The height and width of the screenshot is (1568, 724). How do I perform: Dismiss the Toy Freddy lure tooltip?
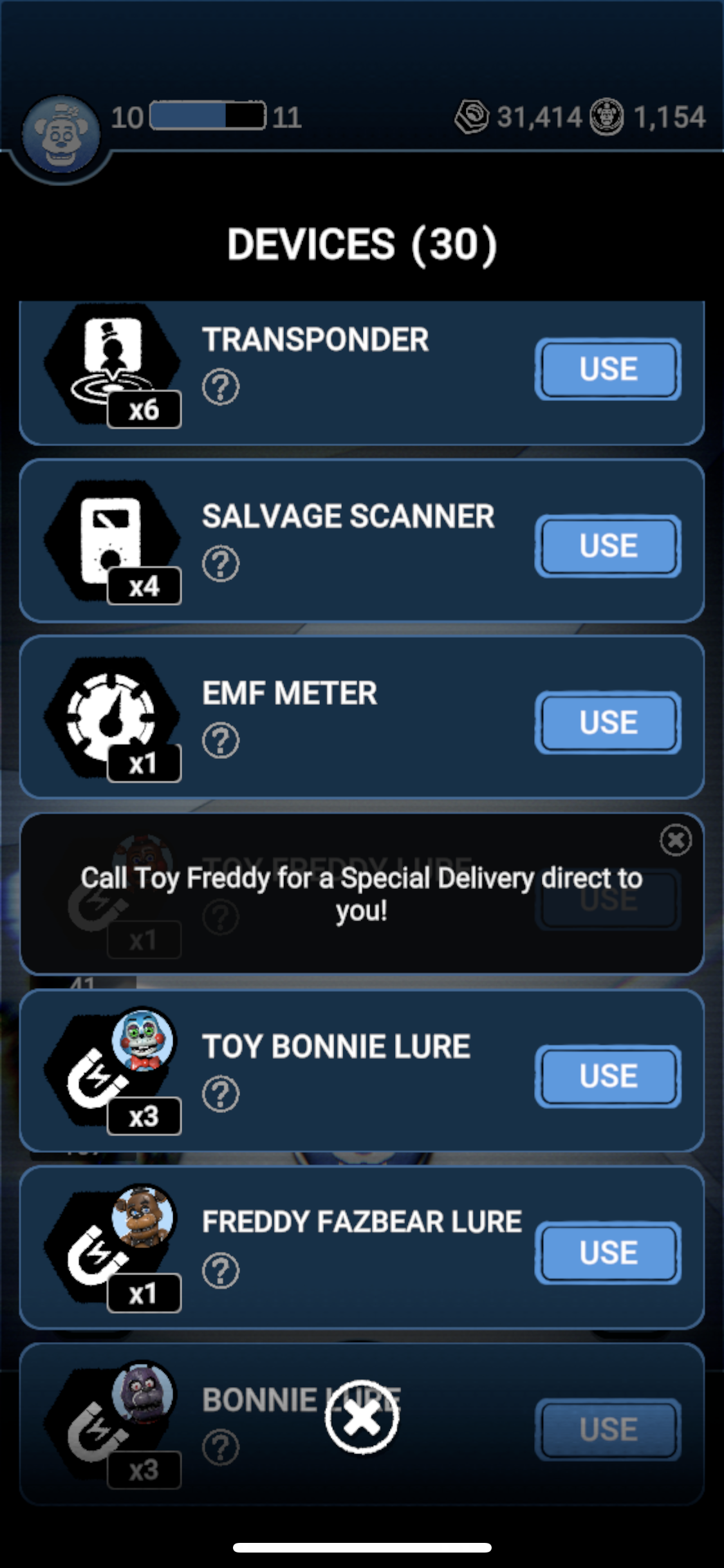tap(676, 840)
